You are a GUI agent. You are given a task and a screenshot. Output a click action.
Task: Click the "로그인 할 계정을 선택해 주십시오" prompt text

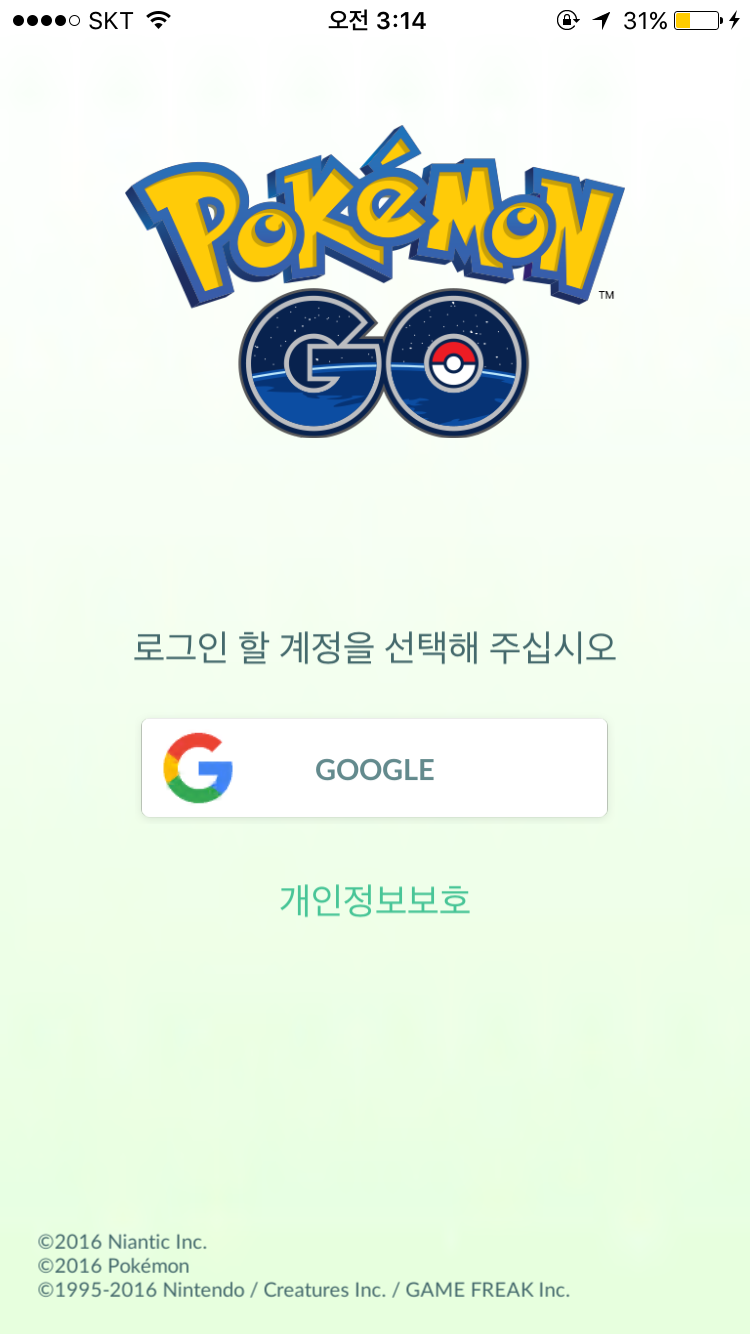pos(374,648)
